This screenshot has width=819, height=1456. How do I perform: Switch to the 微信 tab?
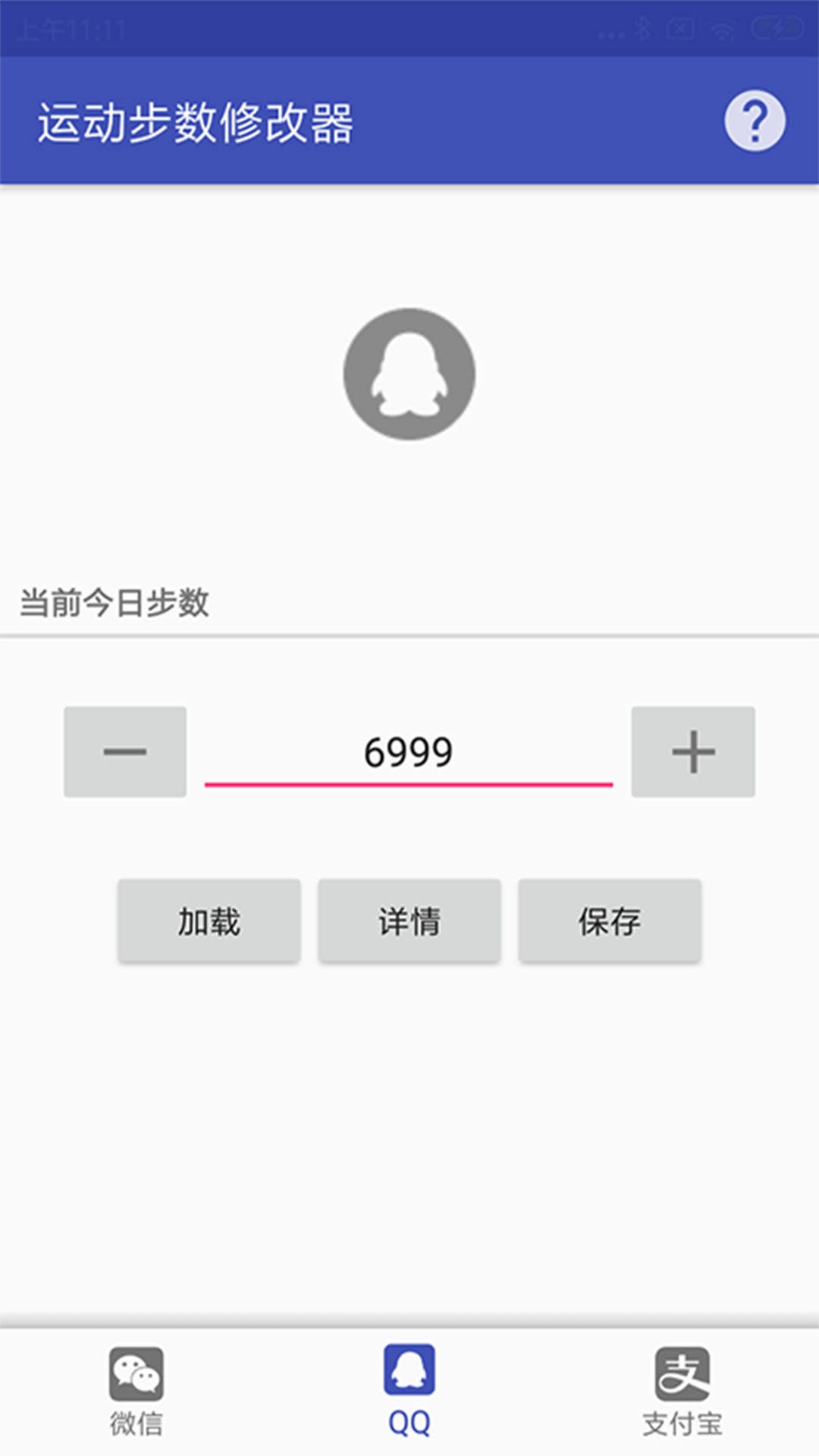point(136,1392)
